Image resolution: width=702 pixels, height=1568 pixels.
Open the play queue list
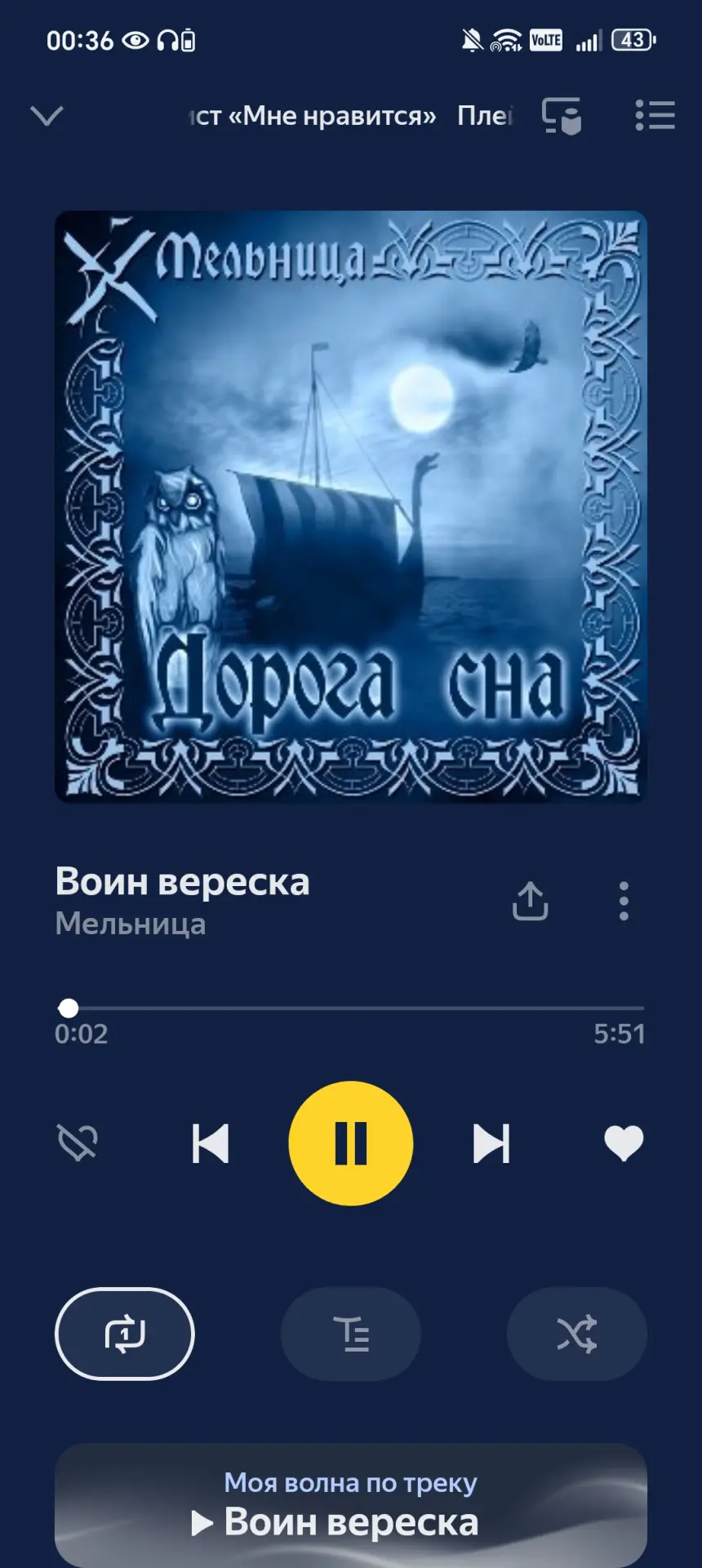pyautogui.click(x=655, y=115)
